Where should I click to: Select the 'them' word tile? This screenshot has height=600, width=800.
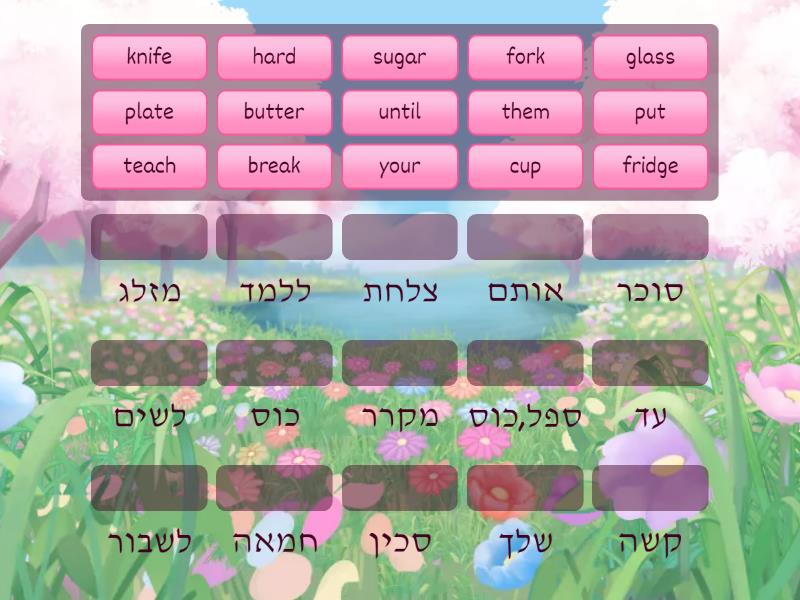pos(525,112)
